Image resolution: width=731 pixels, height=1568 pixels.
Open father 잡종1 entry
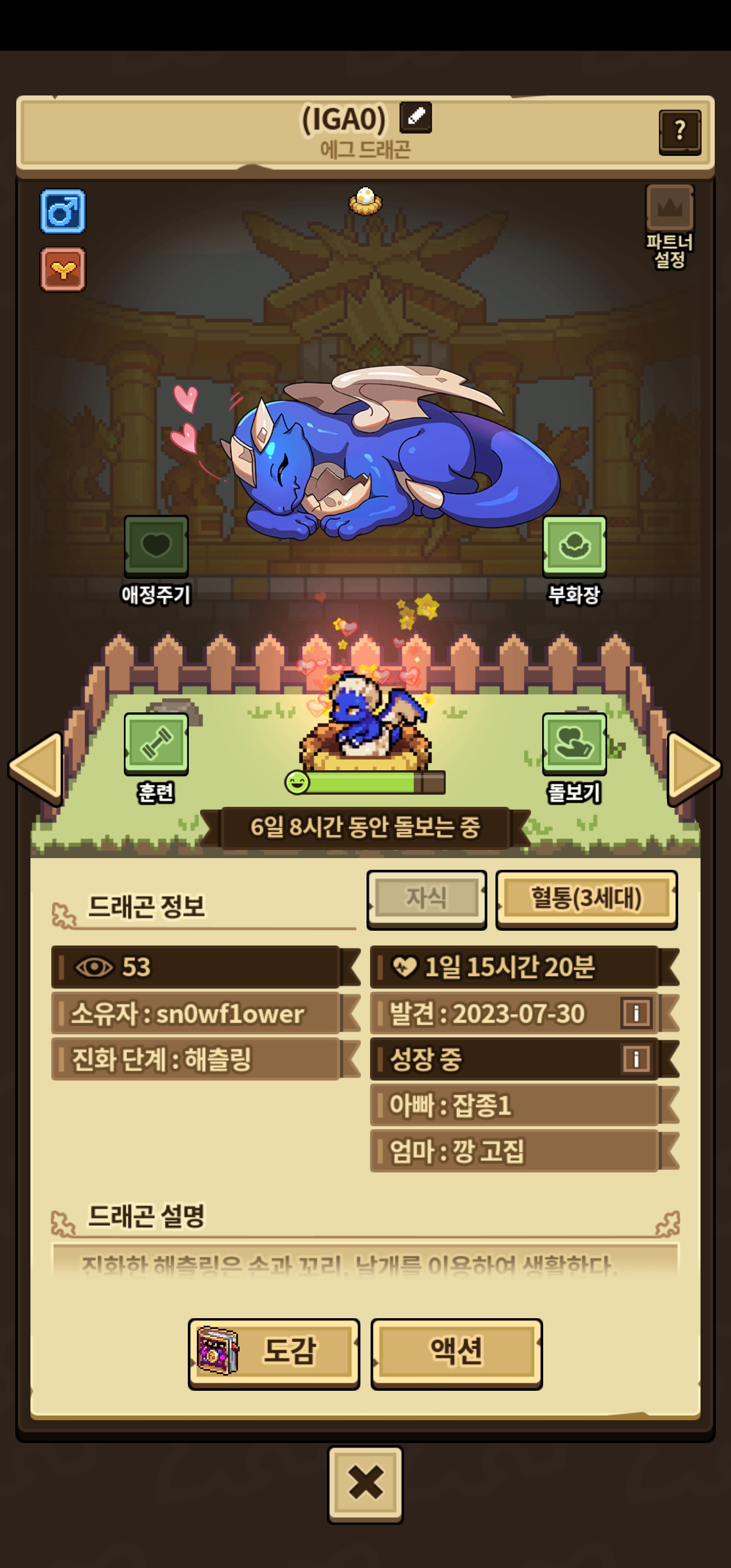click(514, 1105)
